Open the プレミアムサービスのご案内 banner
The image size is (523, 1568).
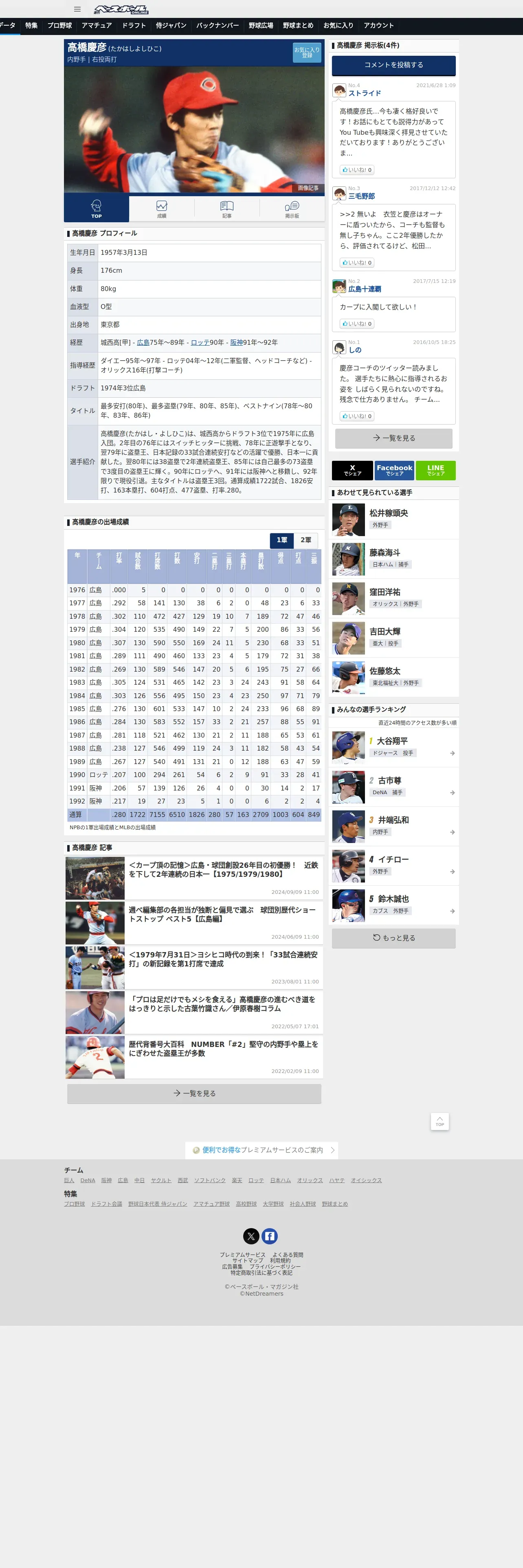(x=262, y=1150)
